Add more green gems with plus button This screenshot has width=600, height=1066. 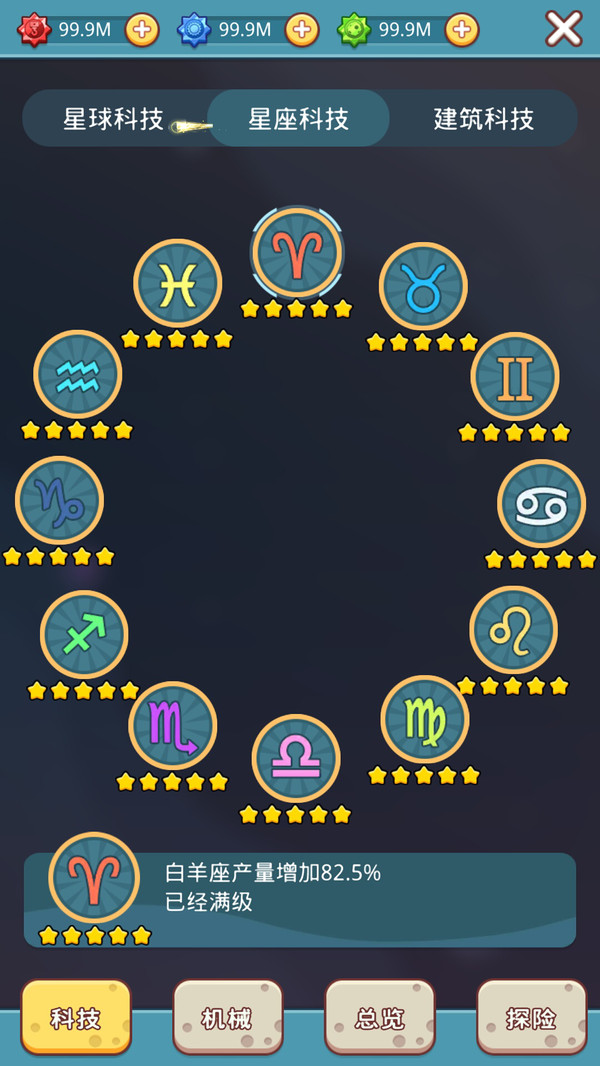(x=461, y=30)
